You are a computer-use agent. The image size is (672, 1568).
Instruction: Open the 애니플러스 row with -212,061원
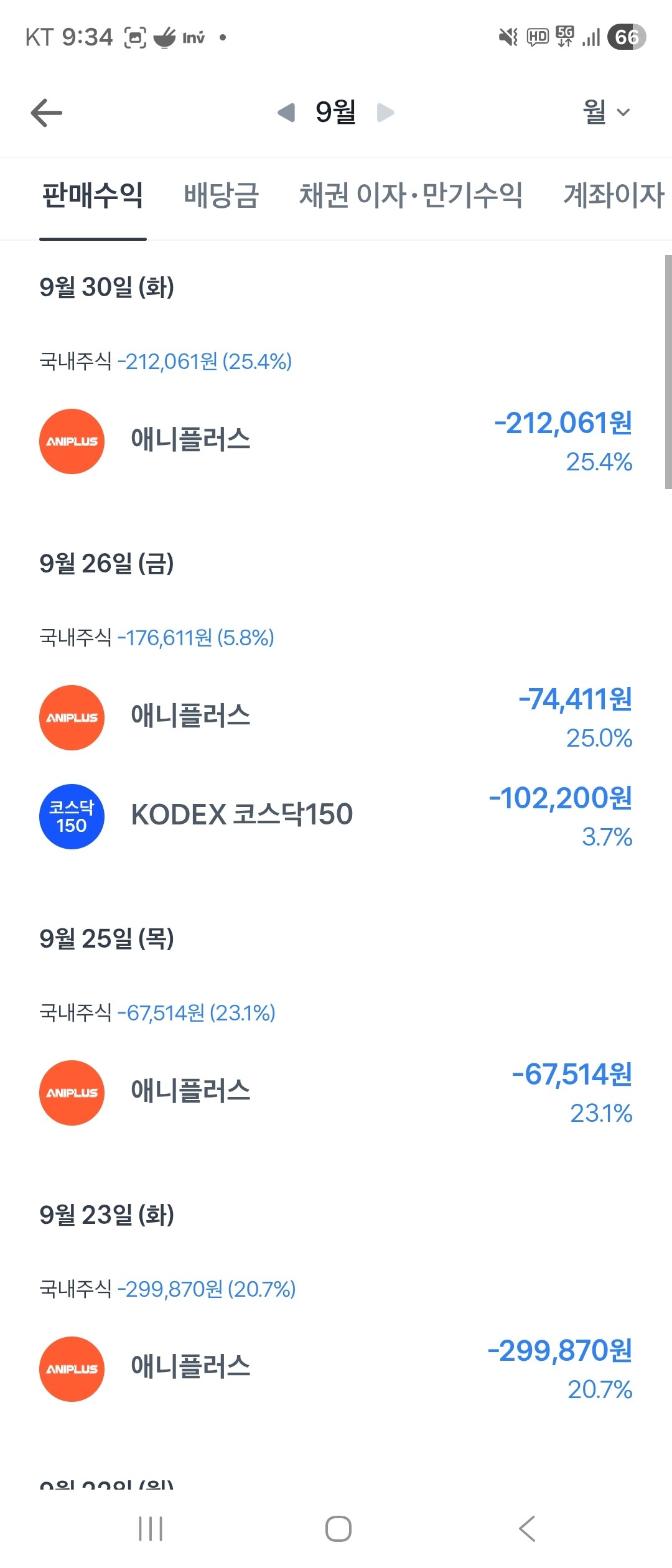coord(336,441)
